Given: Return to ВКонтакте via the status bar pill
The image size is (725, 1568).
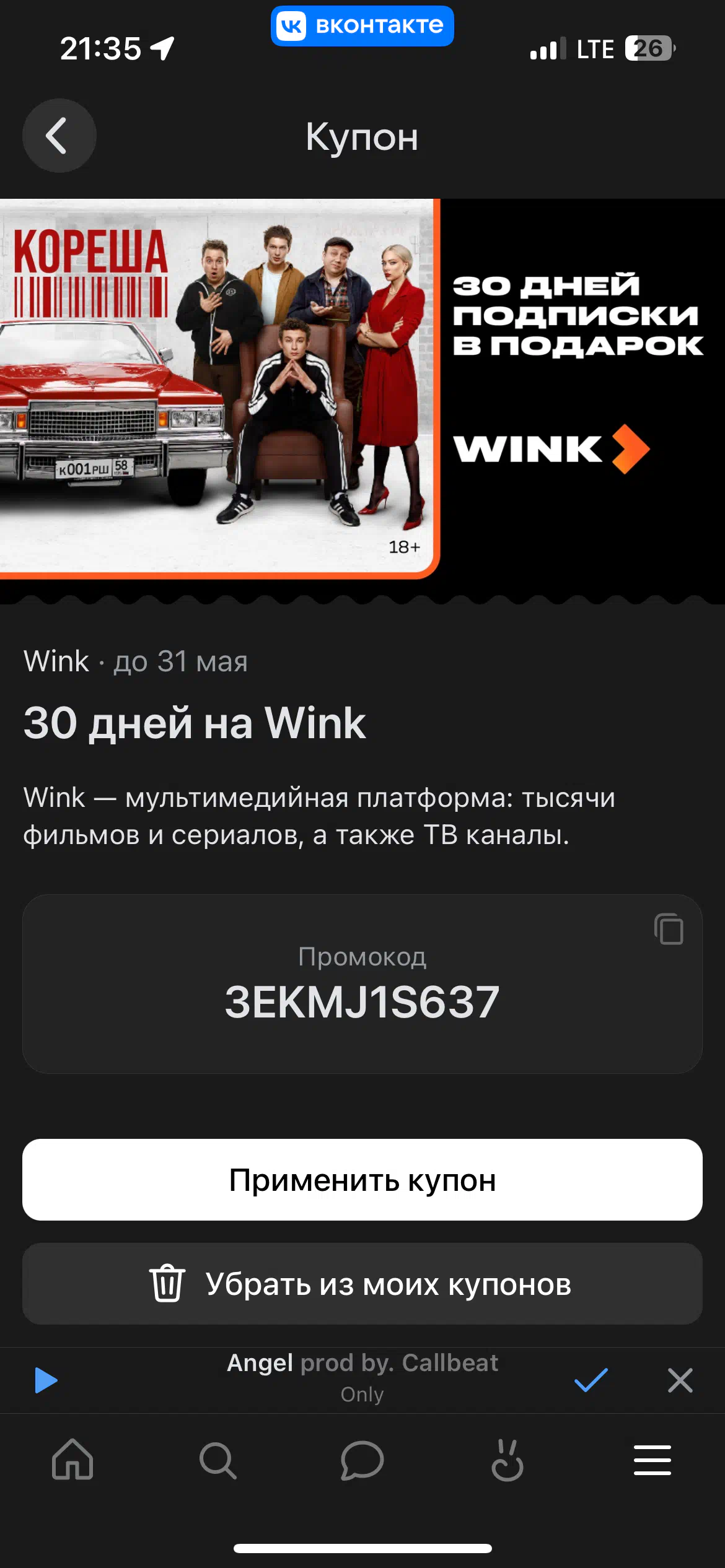Looking at the screenshot, I should coord(362,26).
